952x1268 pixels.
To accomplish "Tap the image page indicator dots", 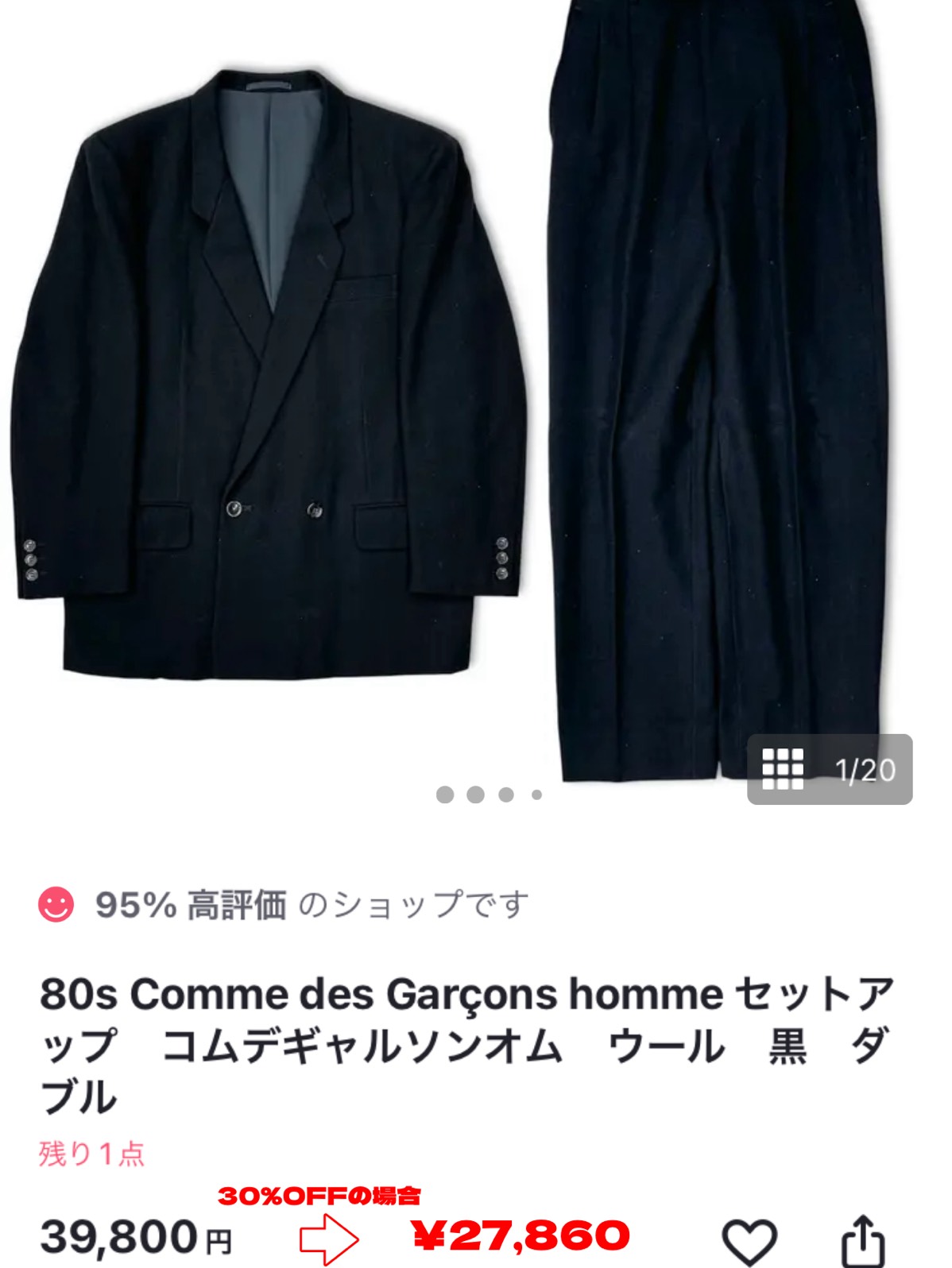I will pos(488,794).
